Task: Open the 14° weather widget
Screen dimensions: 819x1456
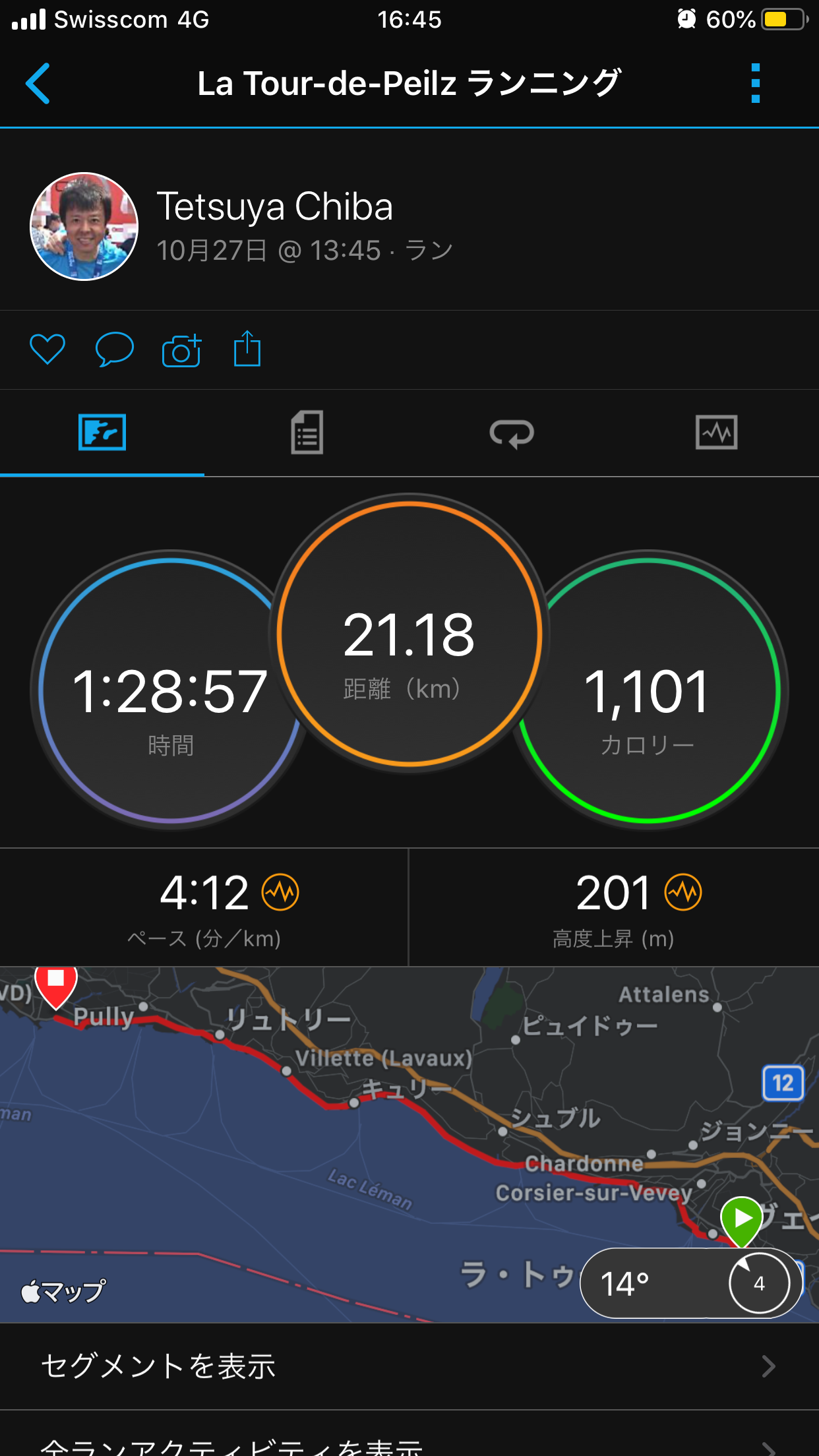Action: pyautogui.click(x=690, y=1283)
